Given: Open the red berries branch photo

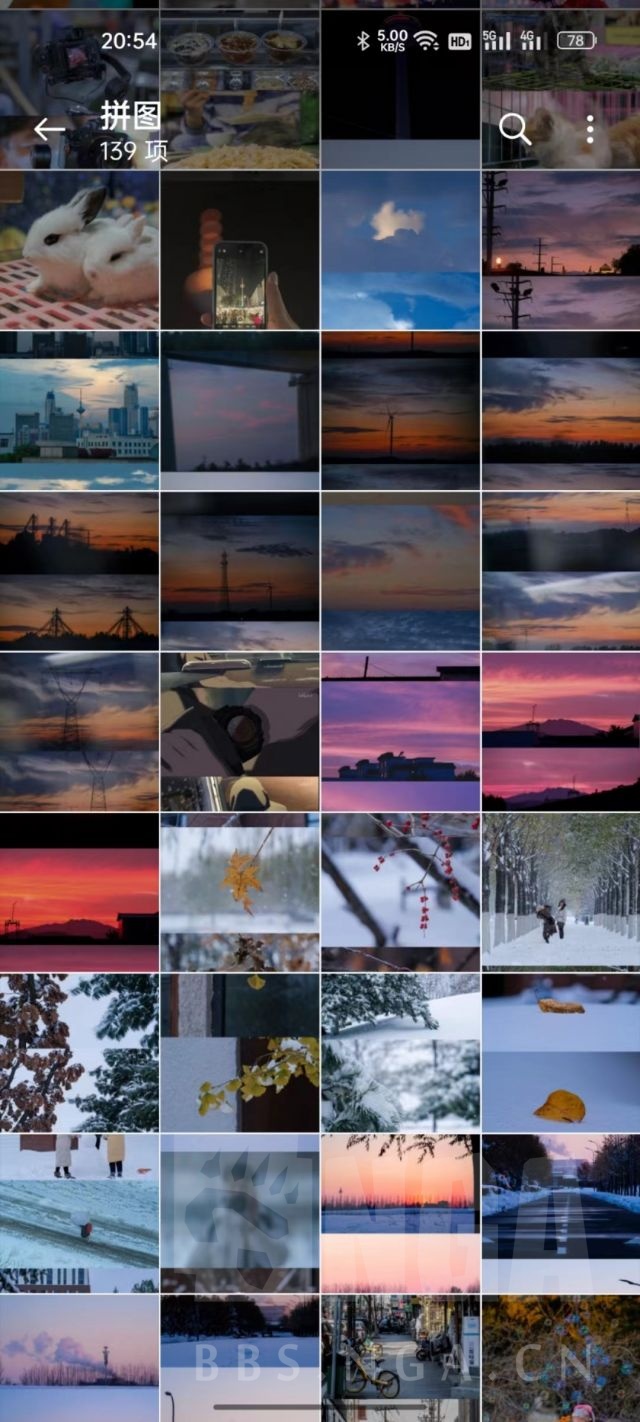Looking at the screenshot, I should point(400,892).
